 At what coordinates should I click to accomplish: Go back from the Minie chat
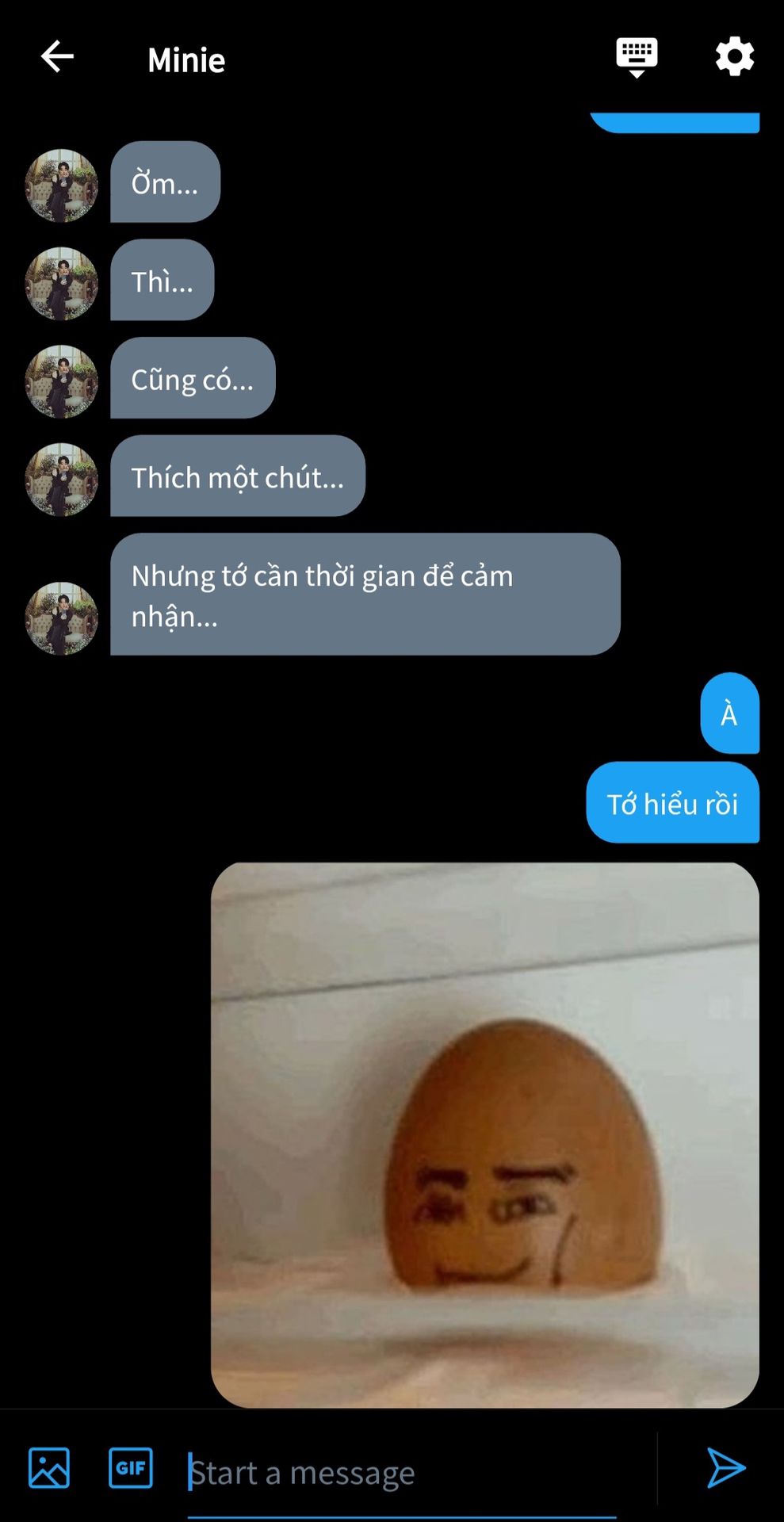57,57
